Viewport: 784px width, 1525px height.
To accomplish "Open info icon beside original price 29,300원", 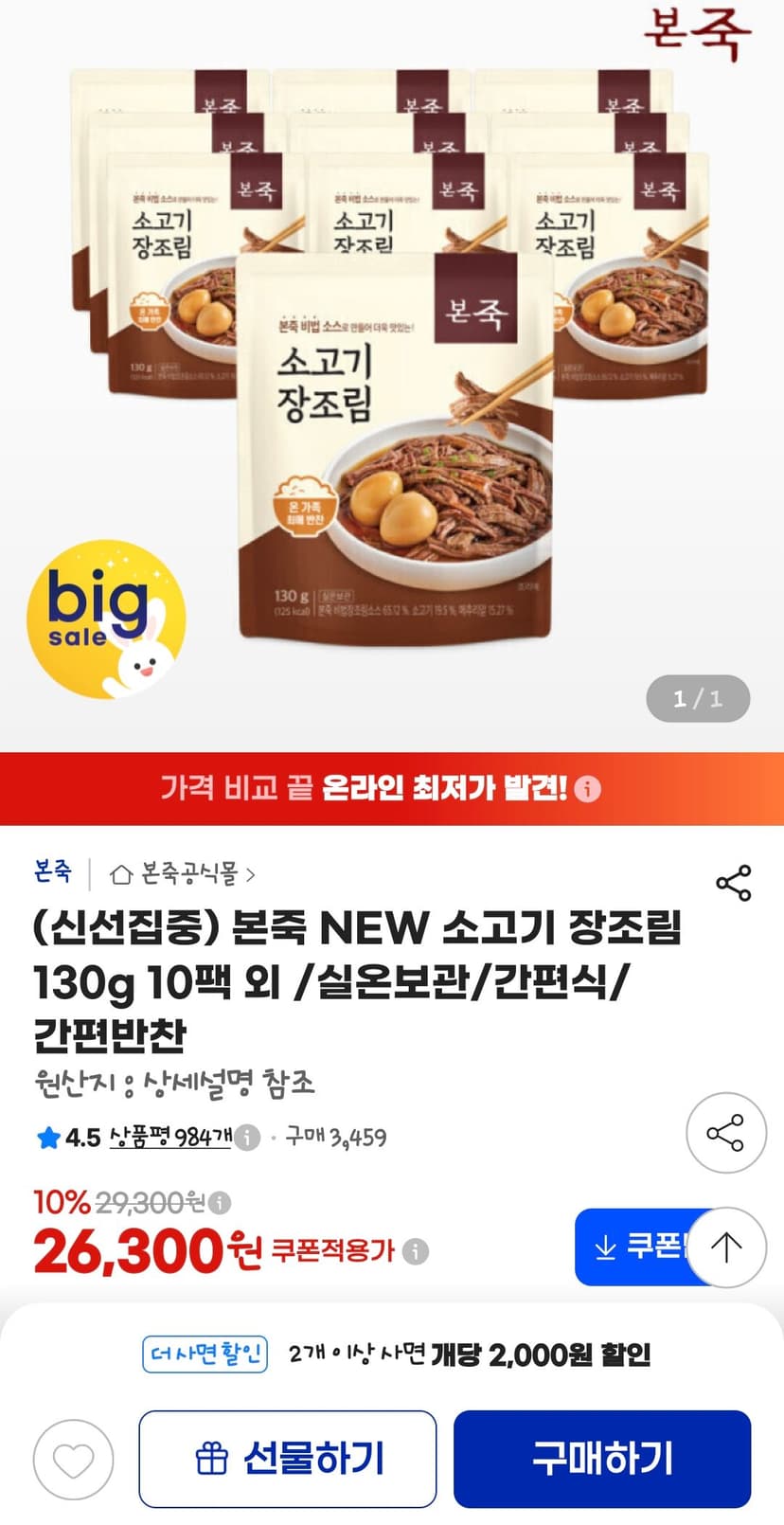I will pos(220,1203).
